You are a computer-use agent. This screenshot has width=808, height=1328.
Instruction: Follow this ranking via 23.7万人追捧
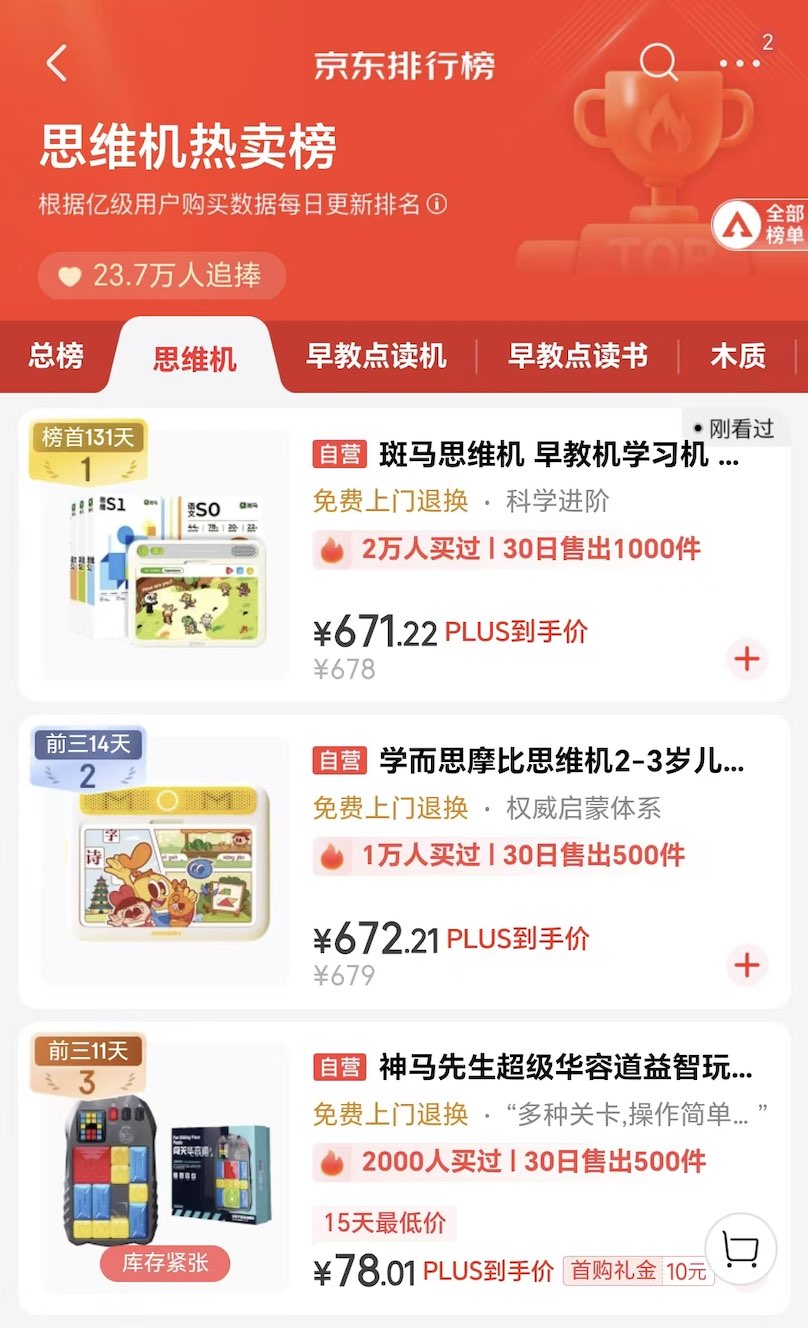pos(162,275)
